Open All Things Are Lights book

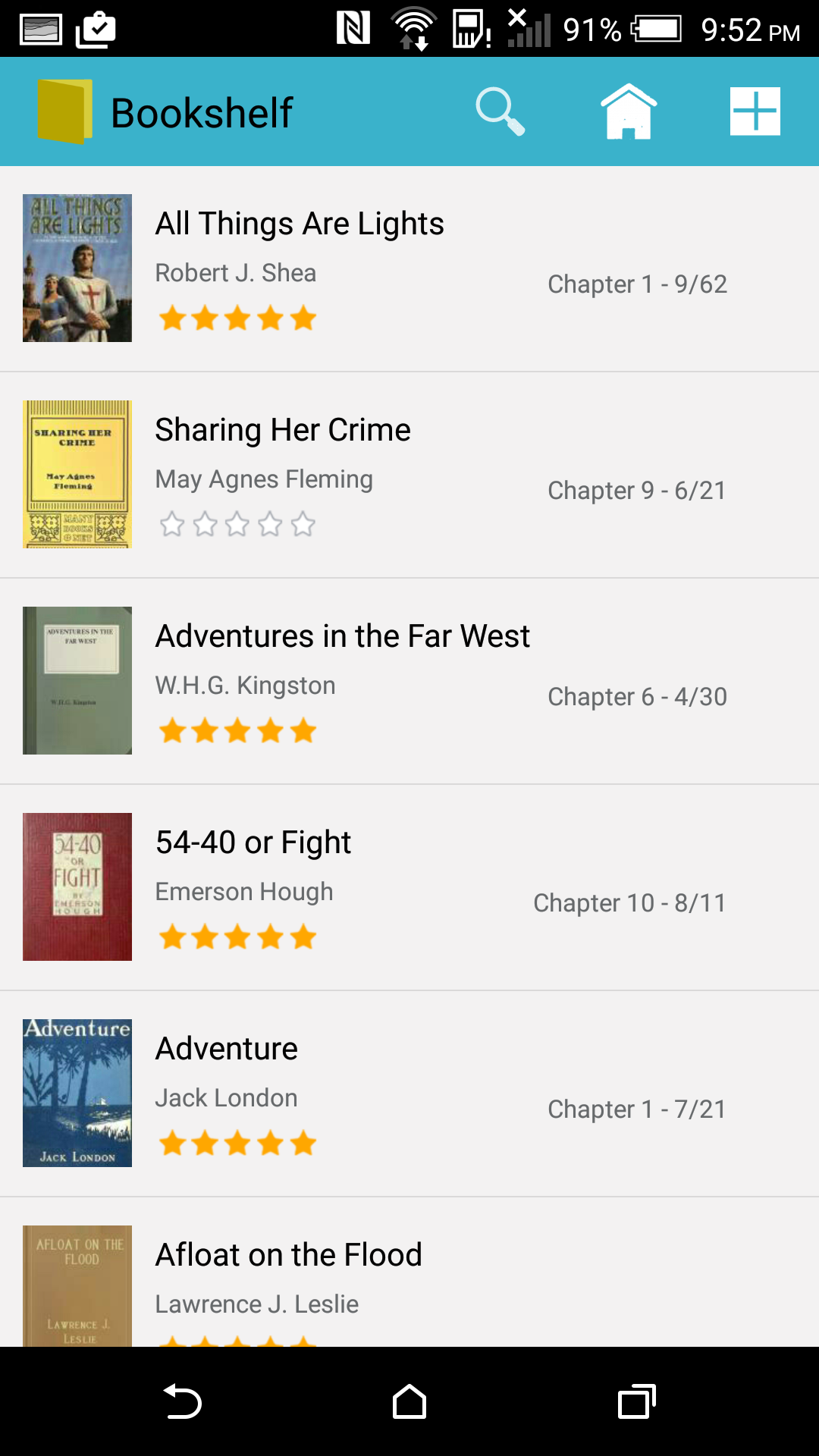coord(409,268)
